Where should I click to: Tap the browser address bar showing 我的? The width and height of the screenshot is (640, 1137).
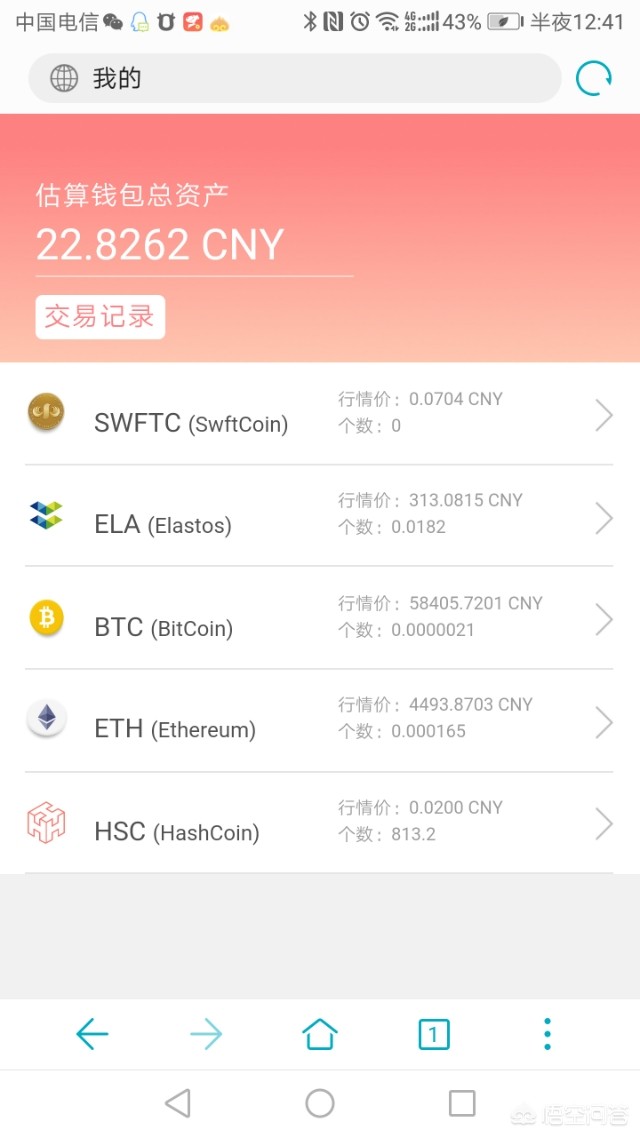(x=294, y=79)
